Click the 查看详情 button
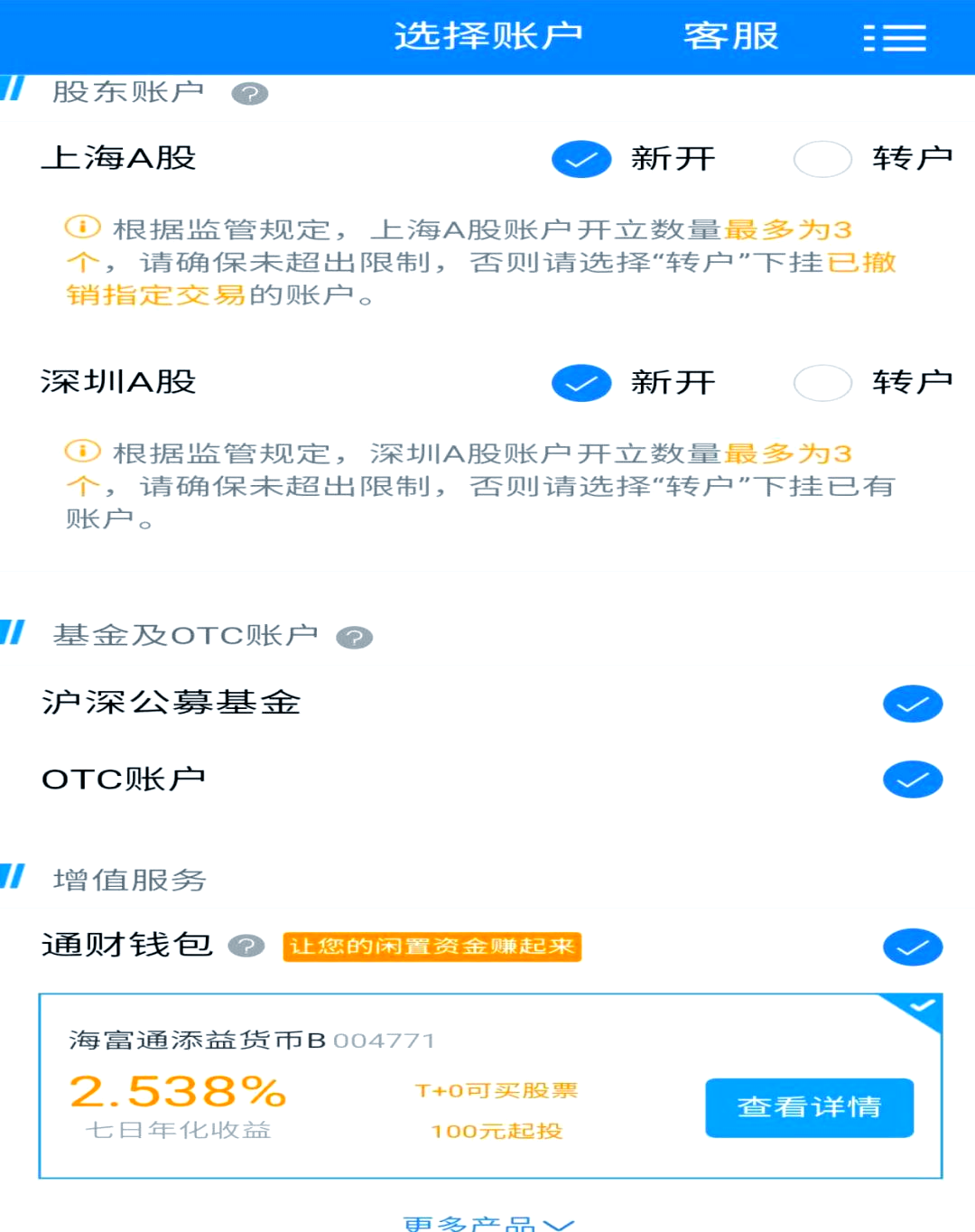The width and height of the screenshot is (975, 1232). coord(808,1106)
